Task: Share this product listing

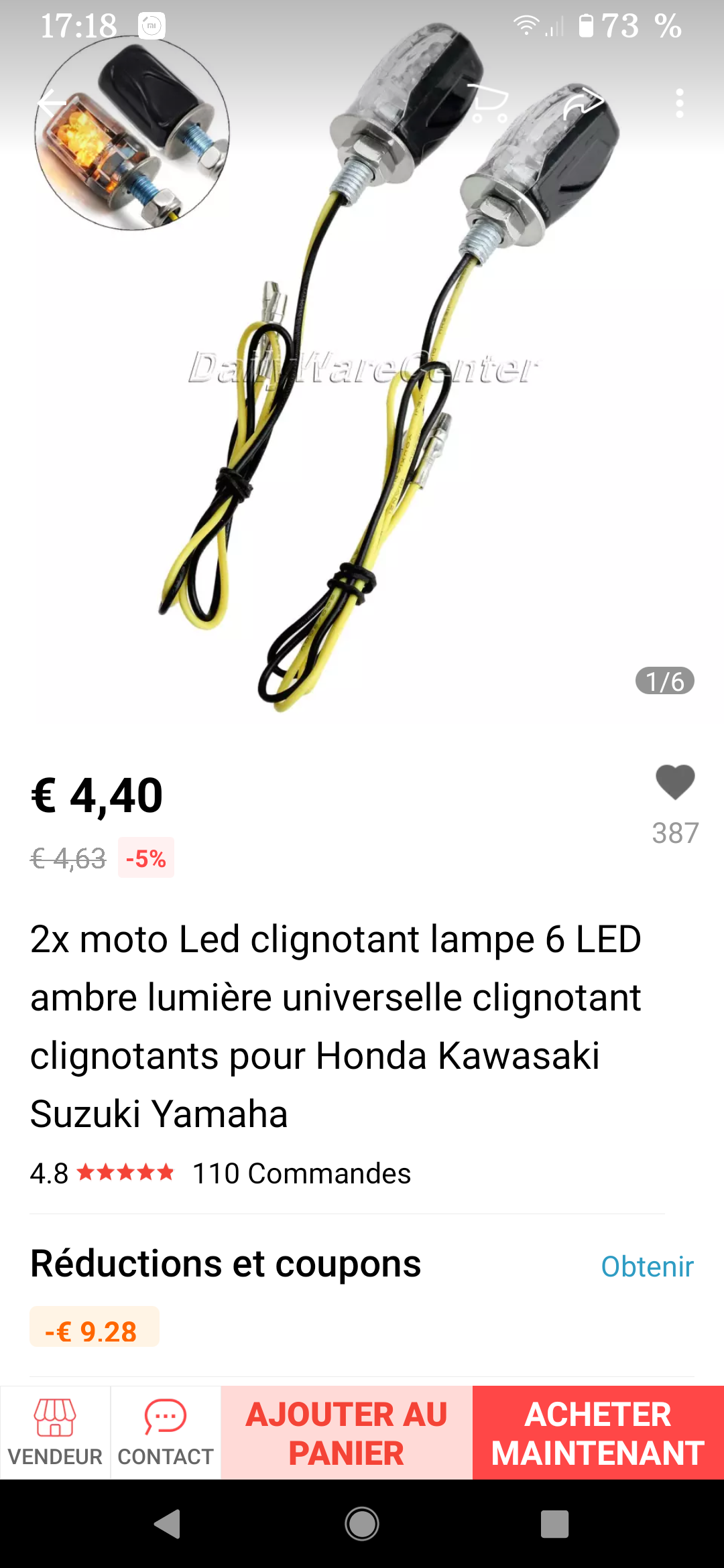Action: 583,103
